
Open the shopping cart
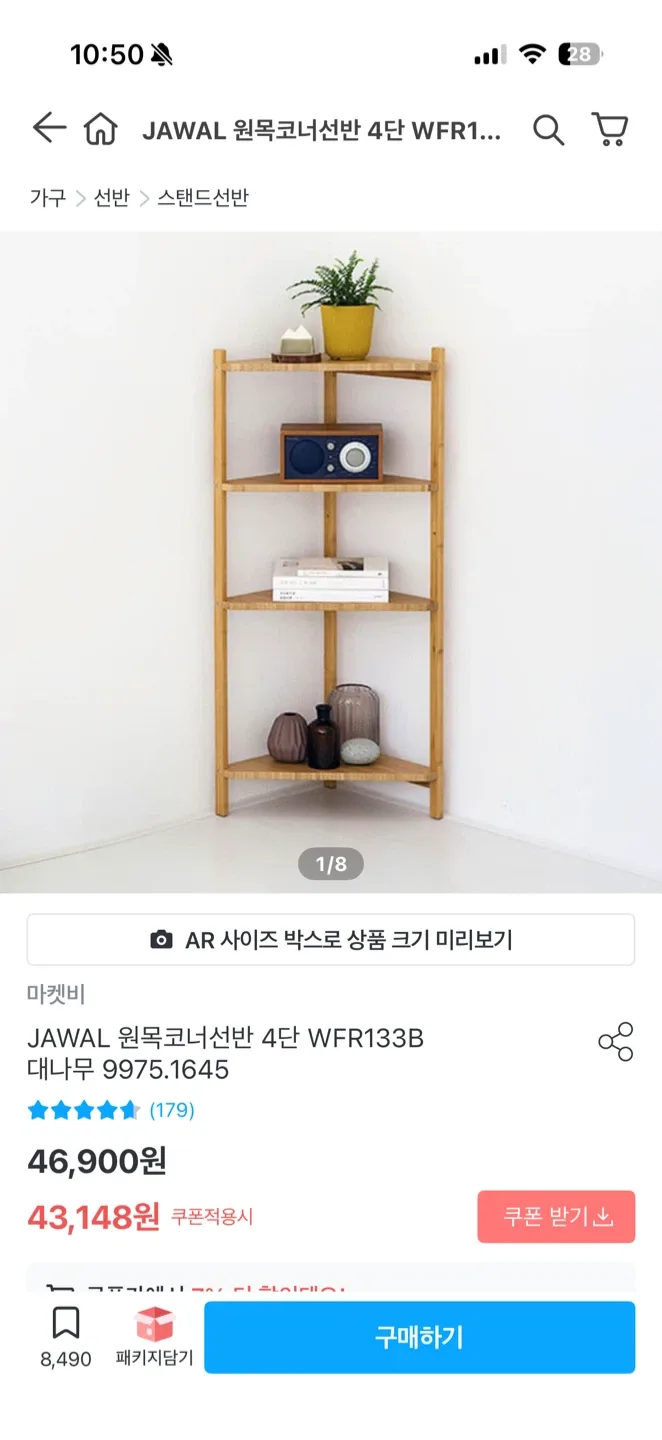coord(610,129)
